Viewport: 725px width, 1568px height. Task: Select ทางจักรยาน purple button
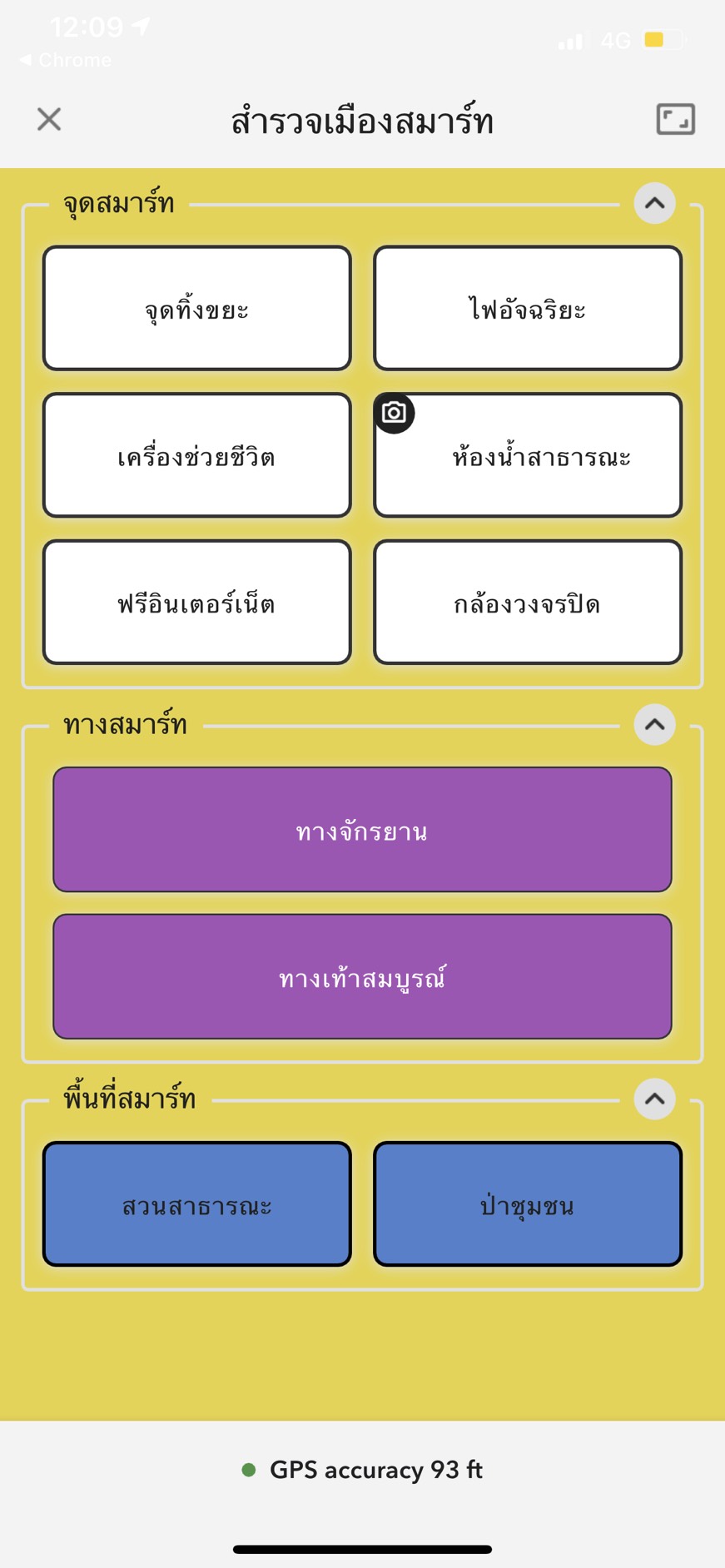coord(362,830)
